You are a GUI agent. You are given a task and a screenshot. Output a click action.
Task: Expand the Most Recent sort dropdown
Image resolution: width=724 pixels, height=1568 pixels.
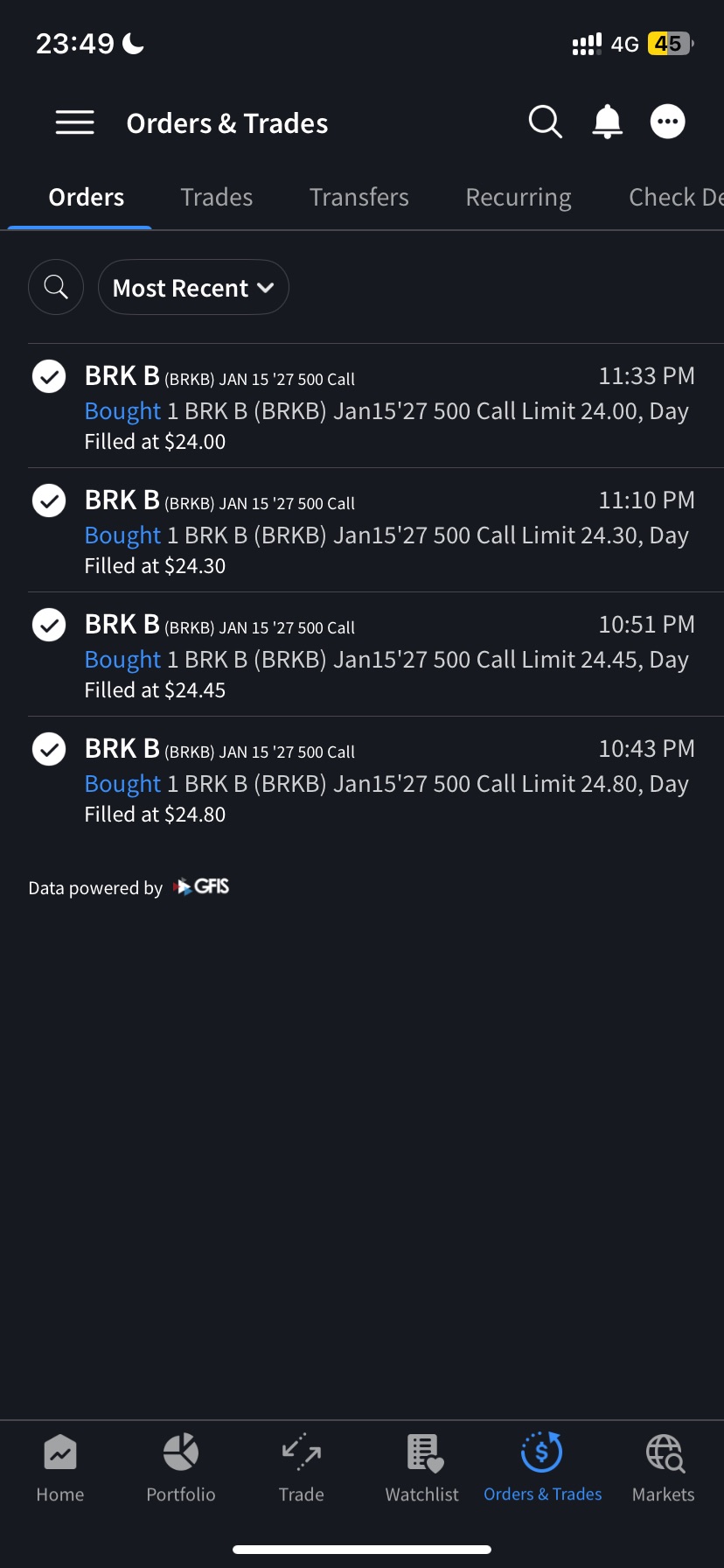tap(193, 288)
